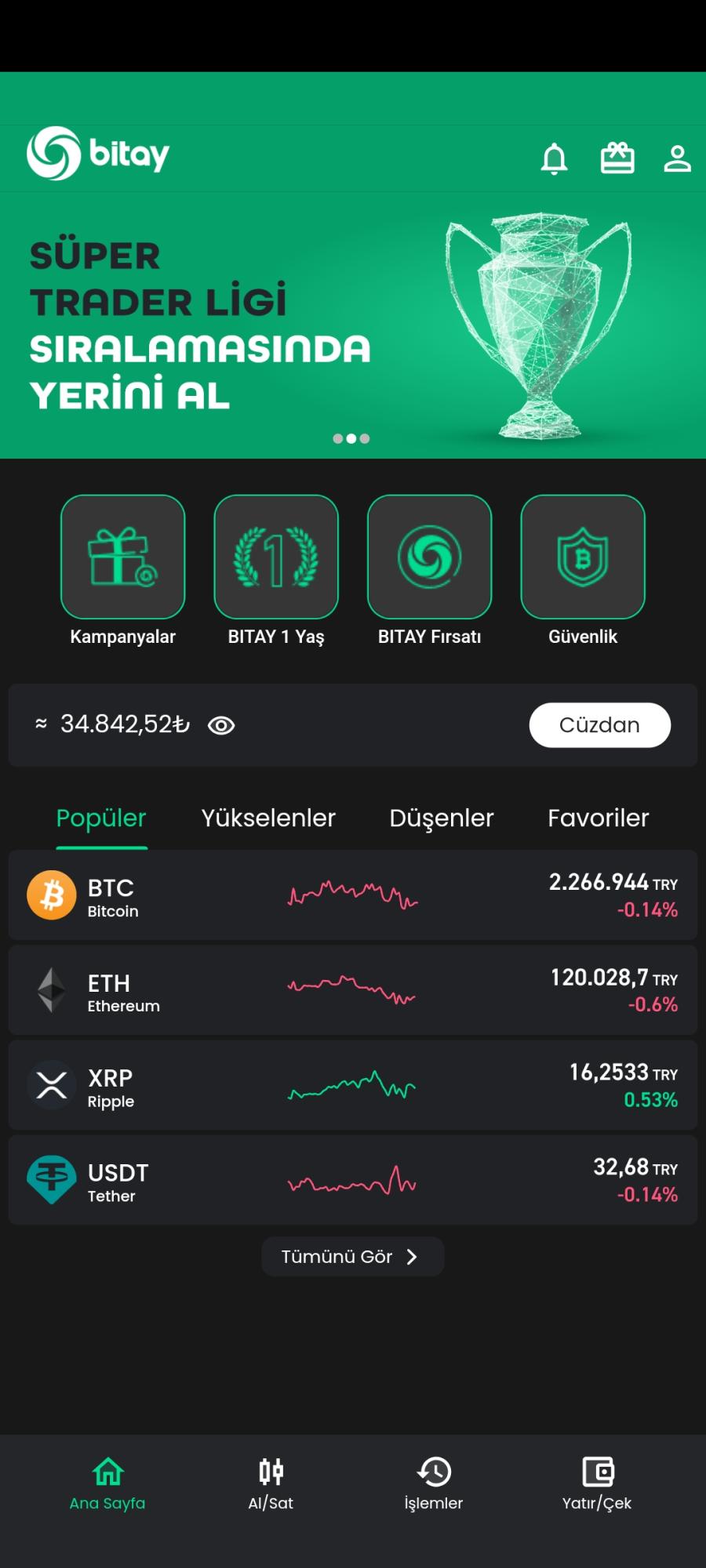Open BITAY 1 Yaş anniversary section
This screenshot has width=706, height=1568.
276,557
